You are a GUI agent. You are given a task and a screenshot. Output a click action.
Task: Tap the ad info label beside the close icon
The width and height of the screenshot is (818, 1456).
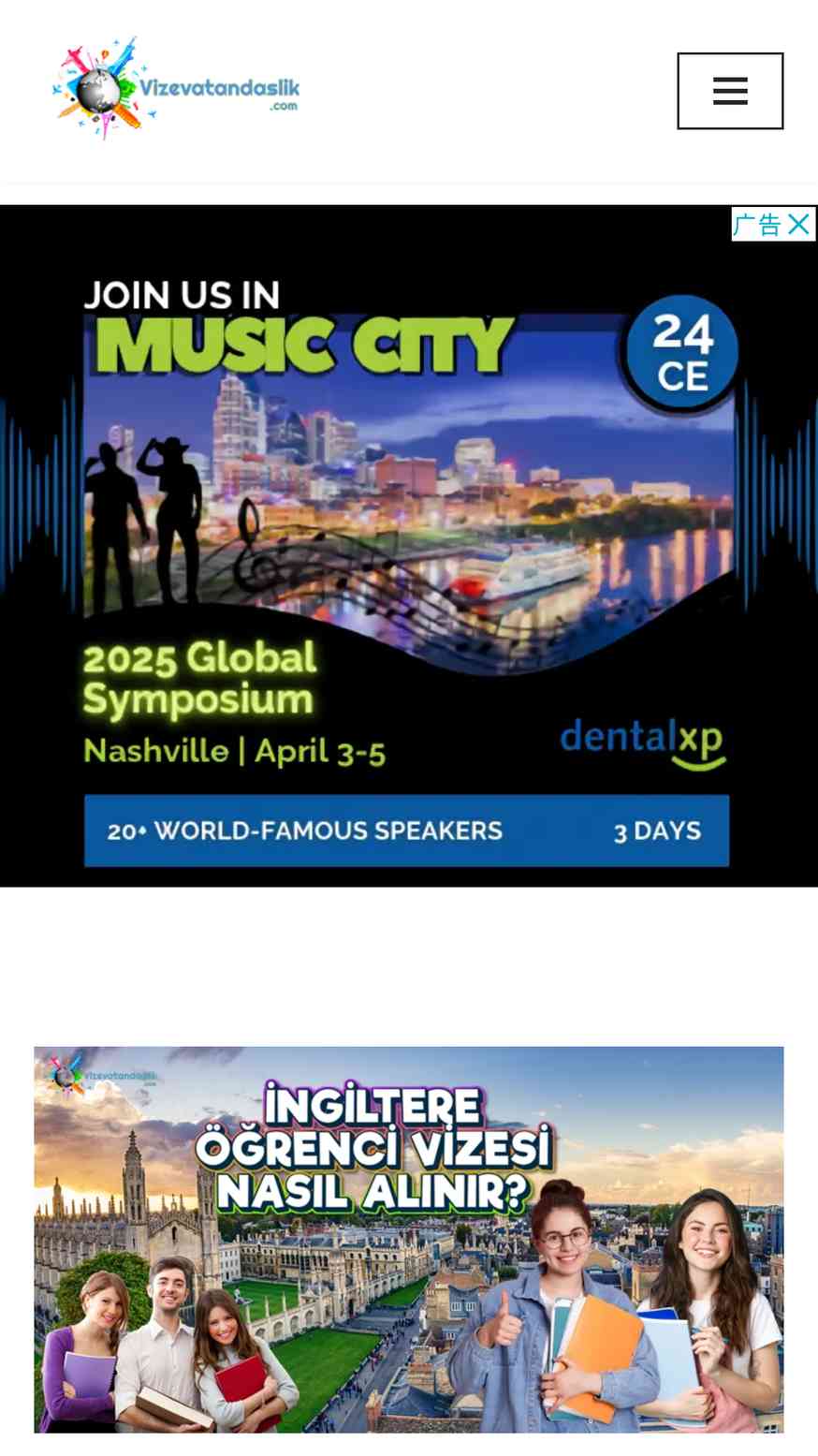point(757,225)
